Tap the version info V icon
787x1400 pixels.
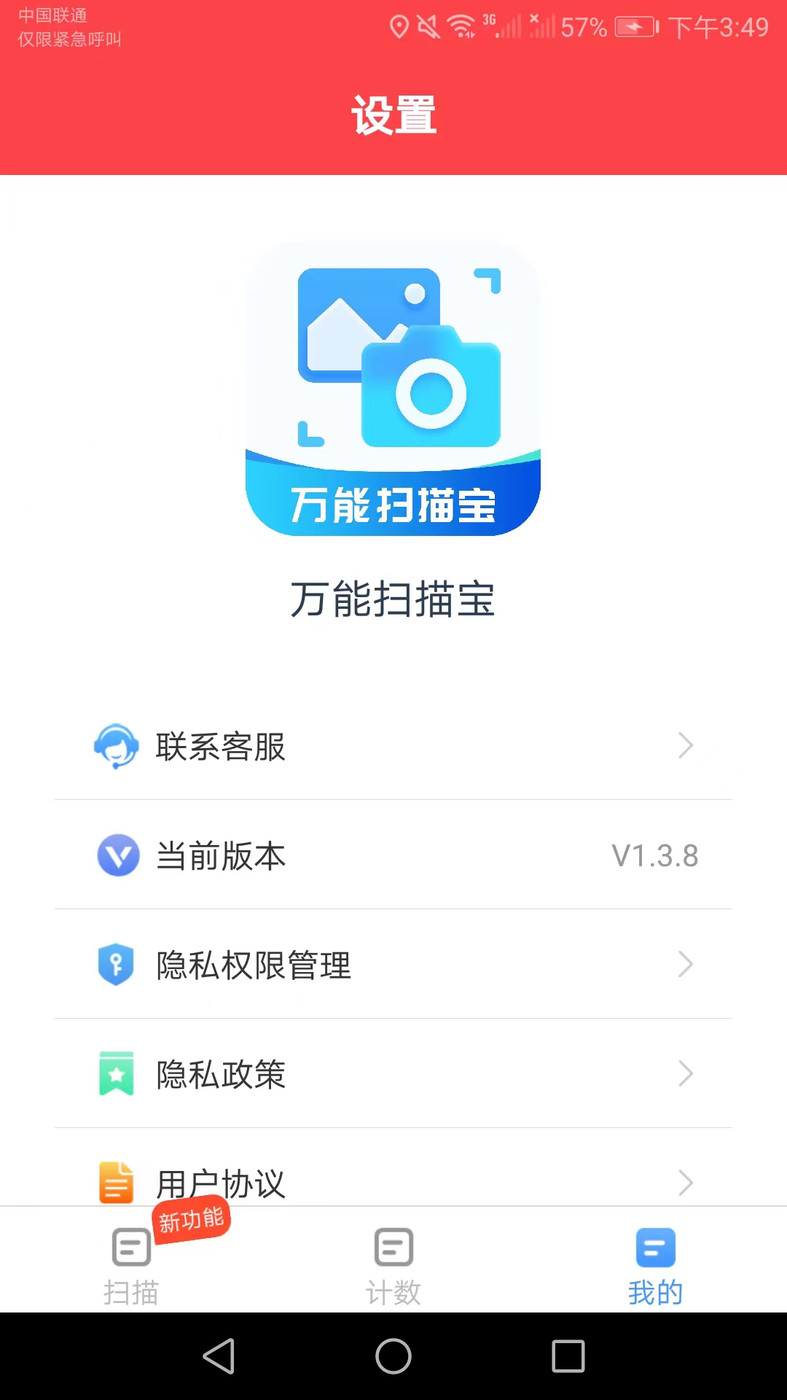point(117,855)
